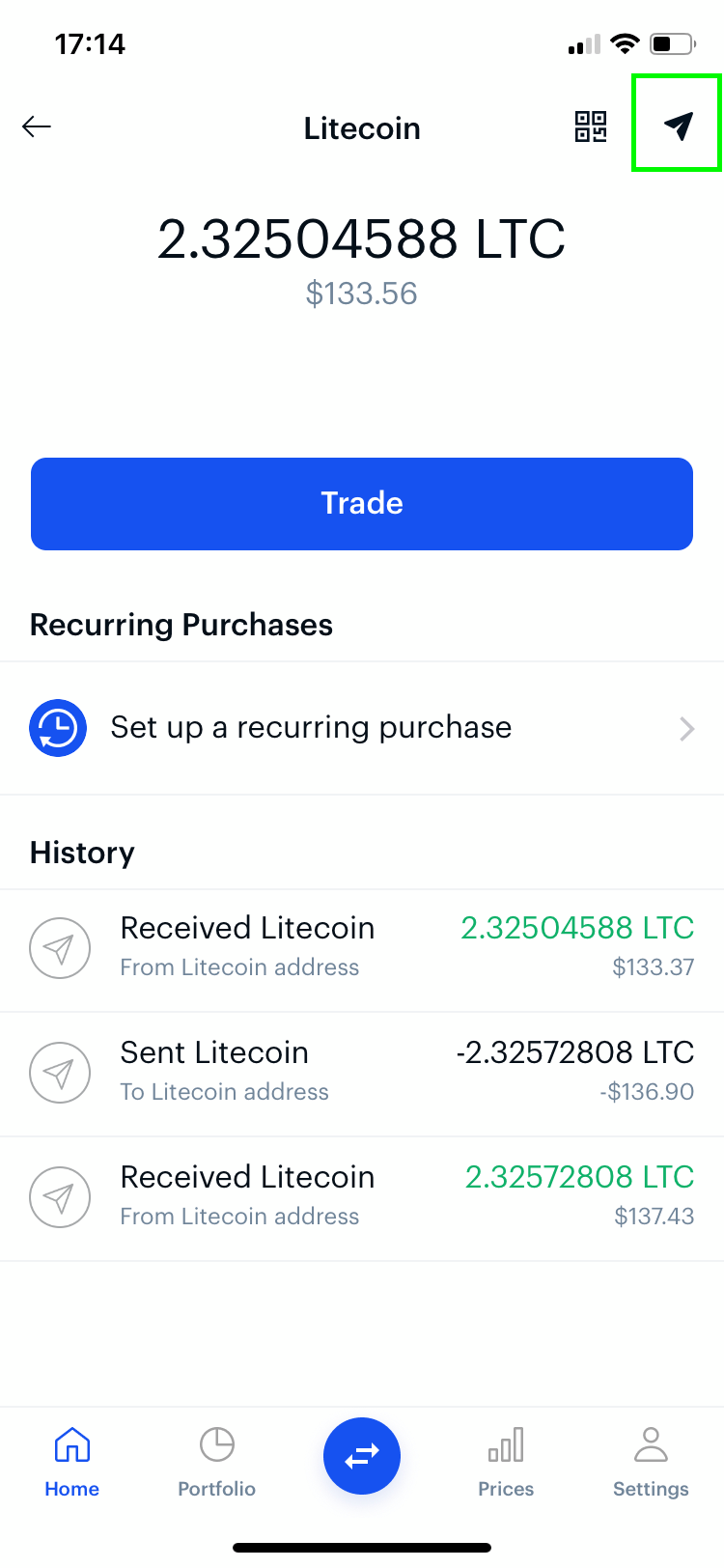Go back using the top-left arrow

37,126
